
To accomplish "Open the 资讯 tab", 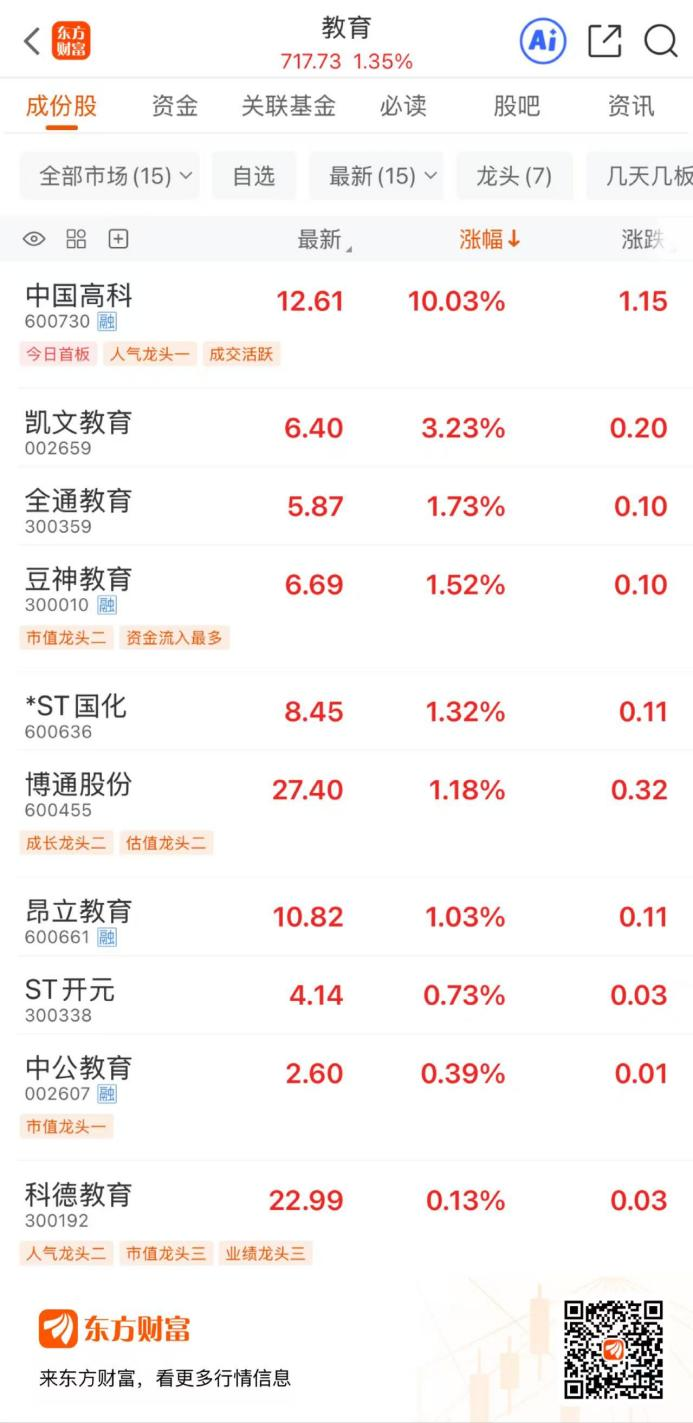I will click(x=631, y=106).
